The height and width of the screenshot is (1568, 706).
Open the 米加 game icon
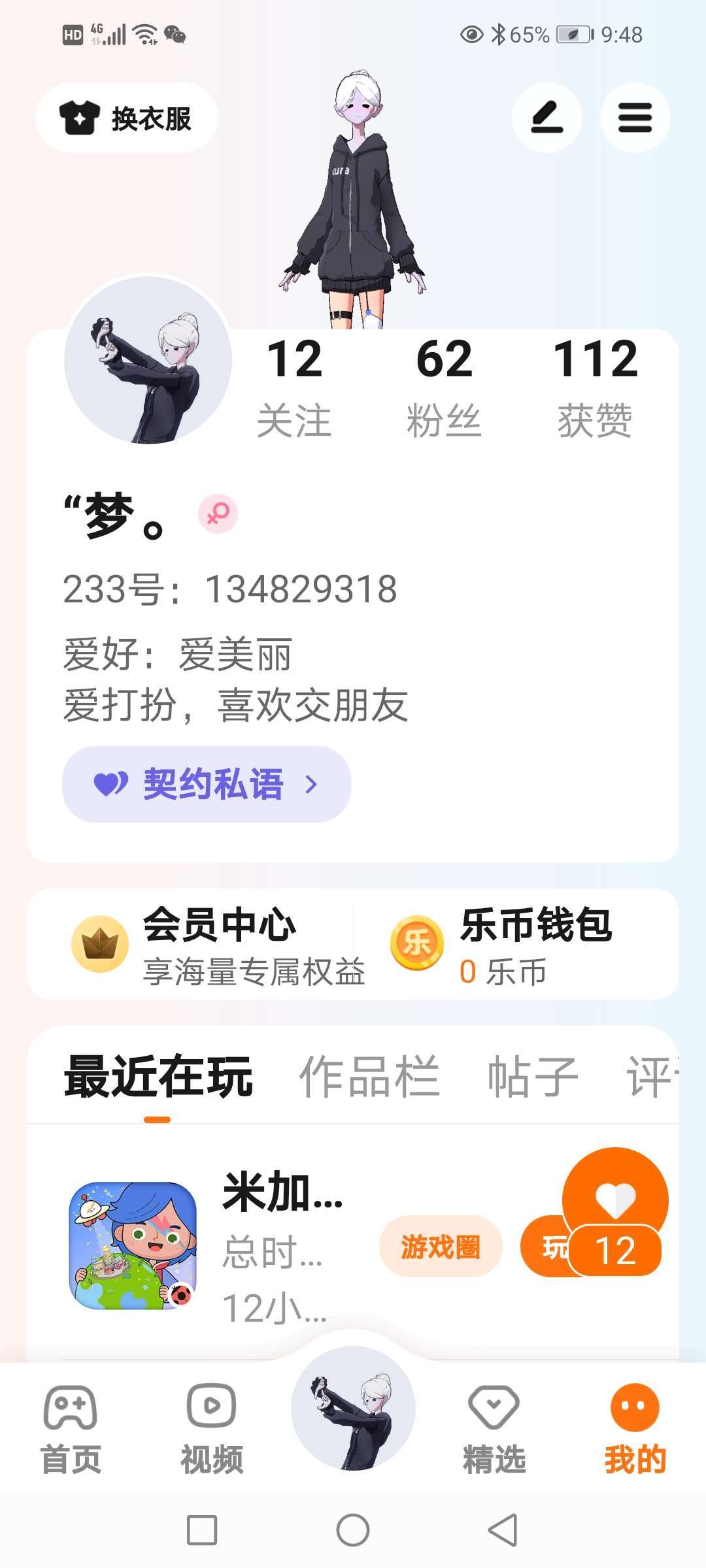click(133, 1245)
